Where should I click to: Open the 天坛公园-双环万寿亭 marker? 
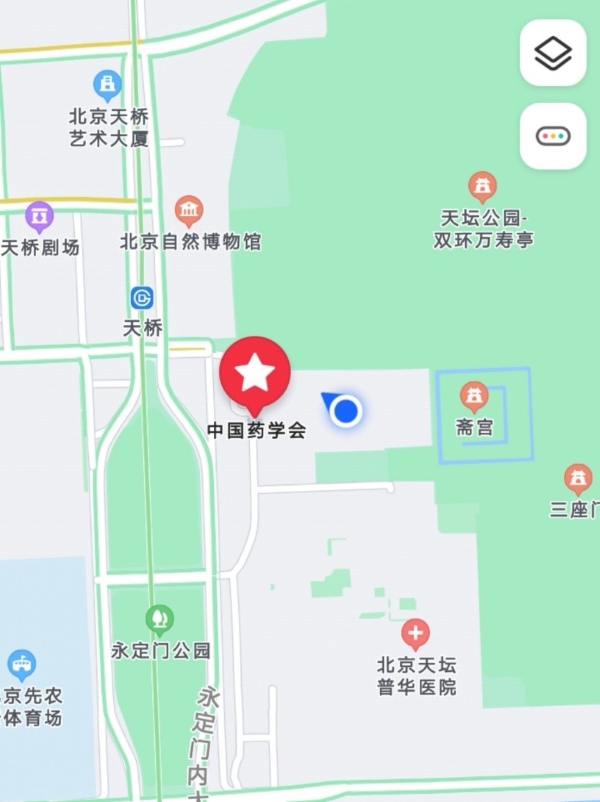(483, 186)
